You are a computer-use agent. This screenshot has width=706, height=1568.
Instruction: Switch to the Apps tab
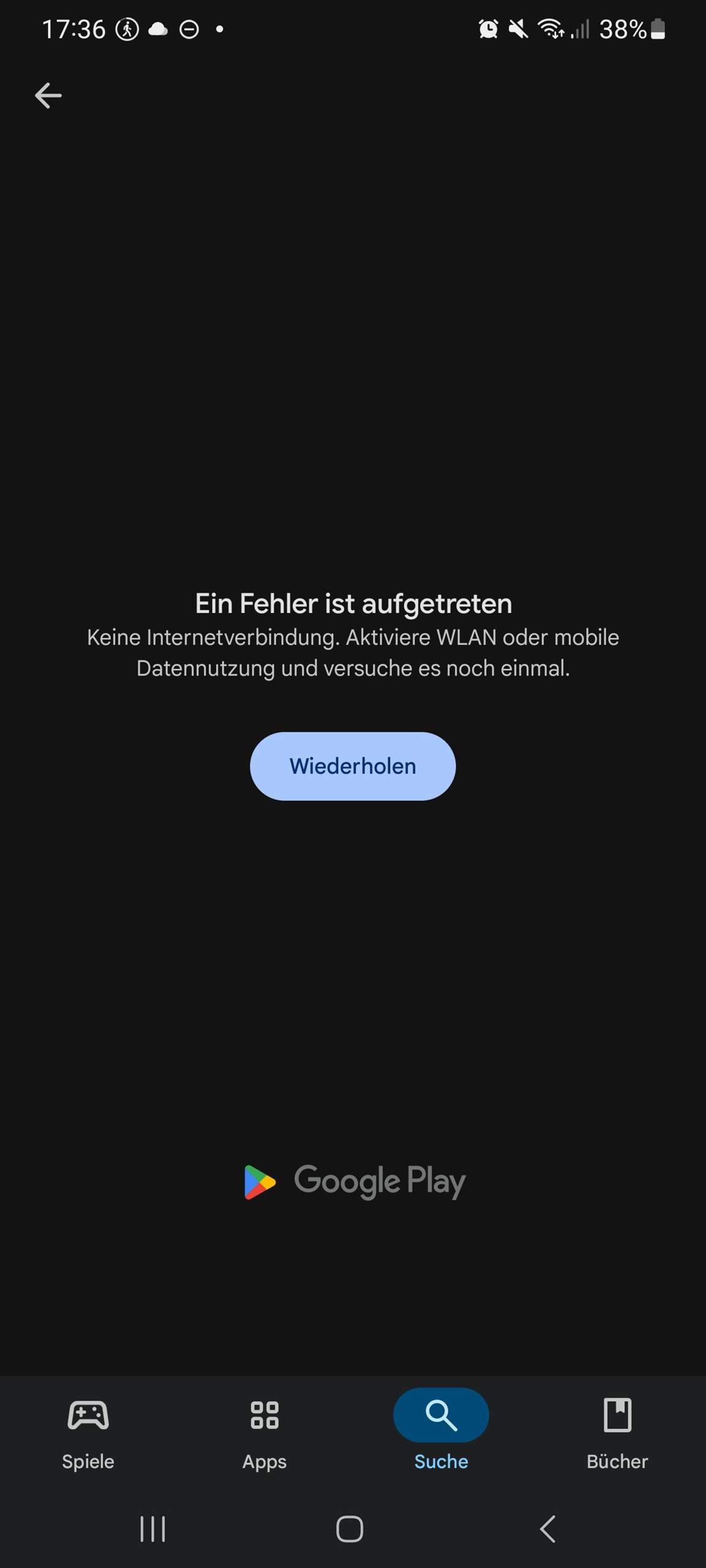pyautogui.click(x=264, y=1461)
